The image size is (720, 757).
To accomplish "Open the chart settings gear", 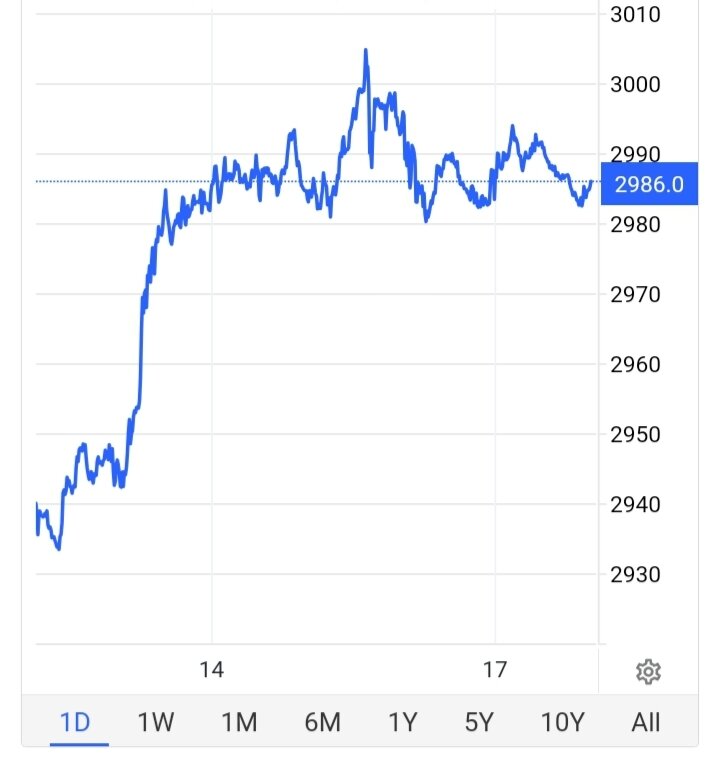I will [648, 671].
